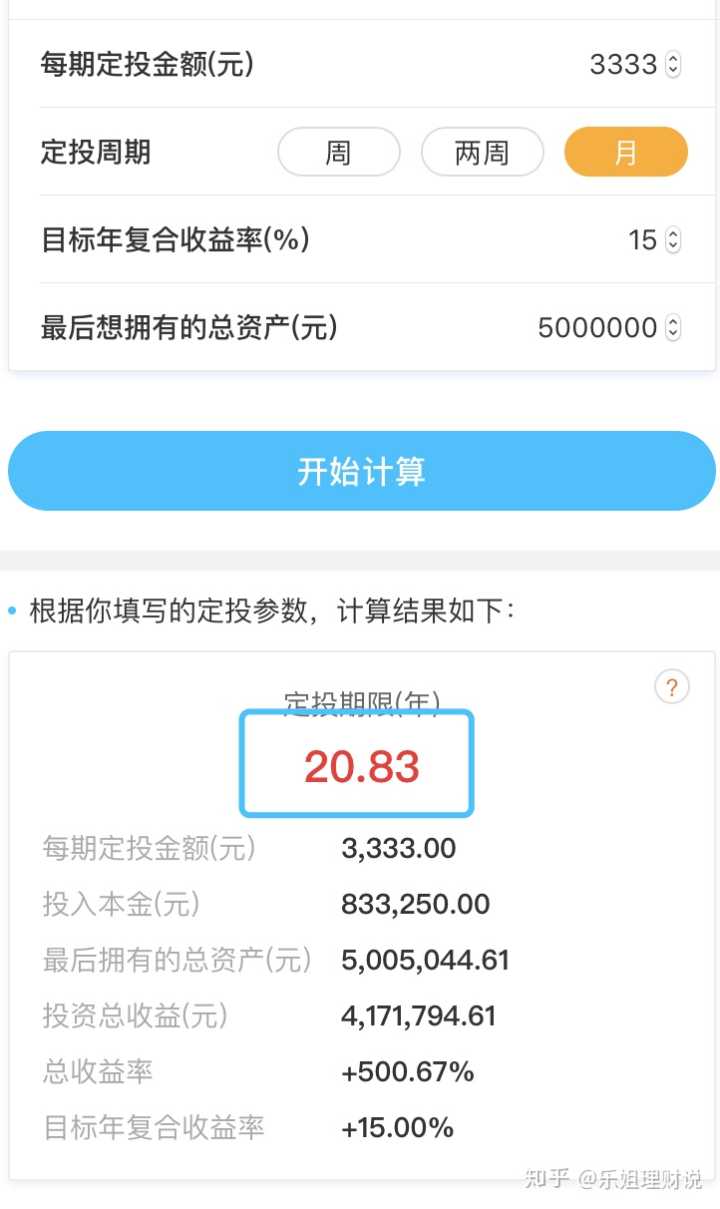Open the help question mark icon
Image resolution: width=720 pixels, height=1209 pixels.
pyautogui.click(x=671, y=687)
